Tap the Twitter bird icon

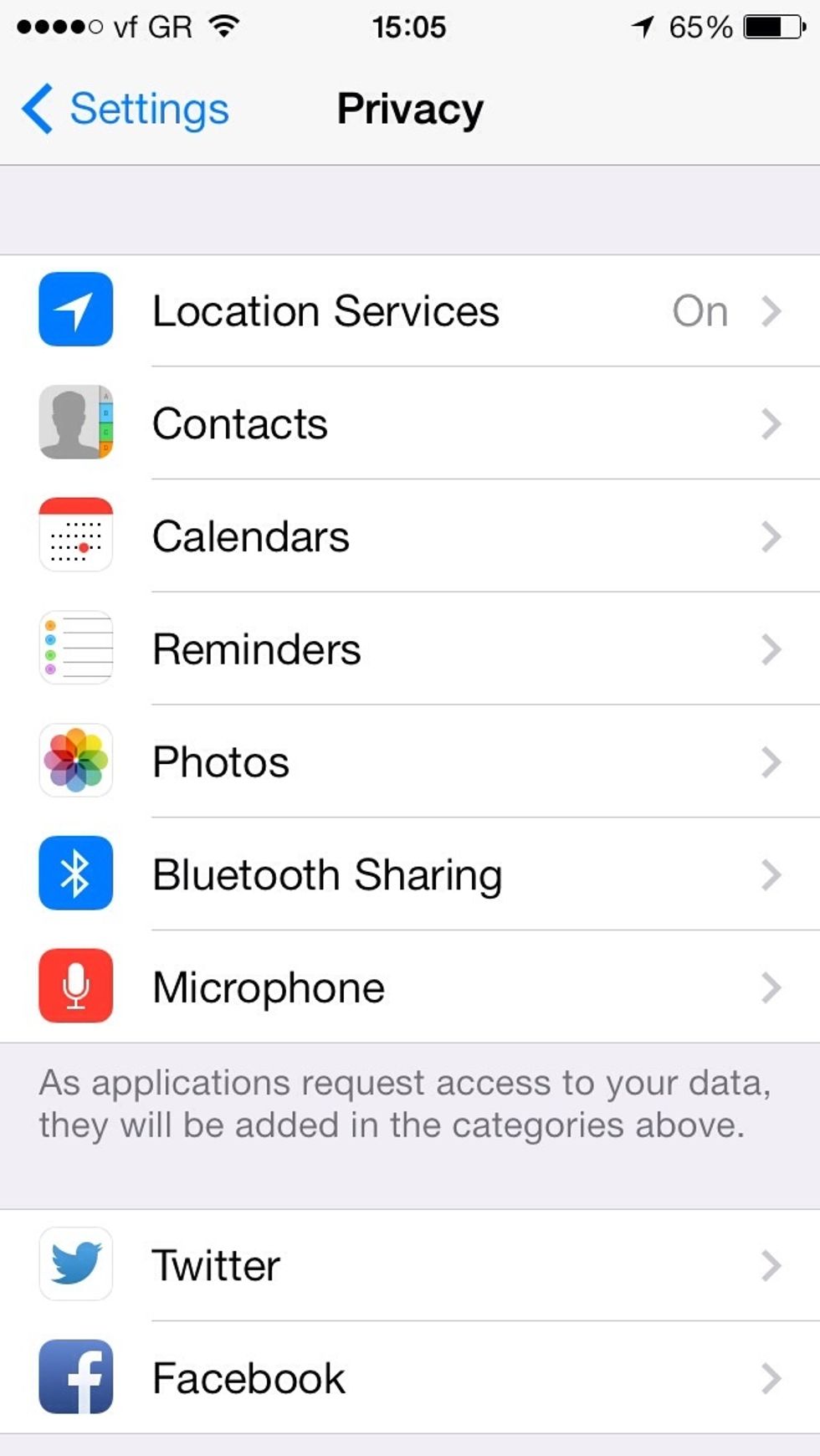(75, 1265)
